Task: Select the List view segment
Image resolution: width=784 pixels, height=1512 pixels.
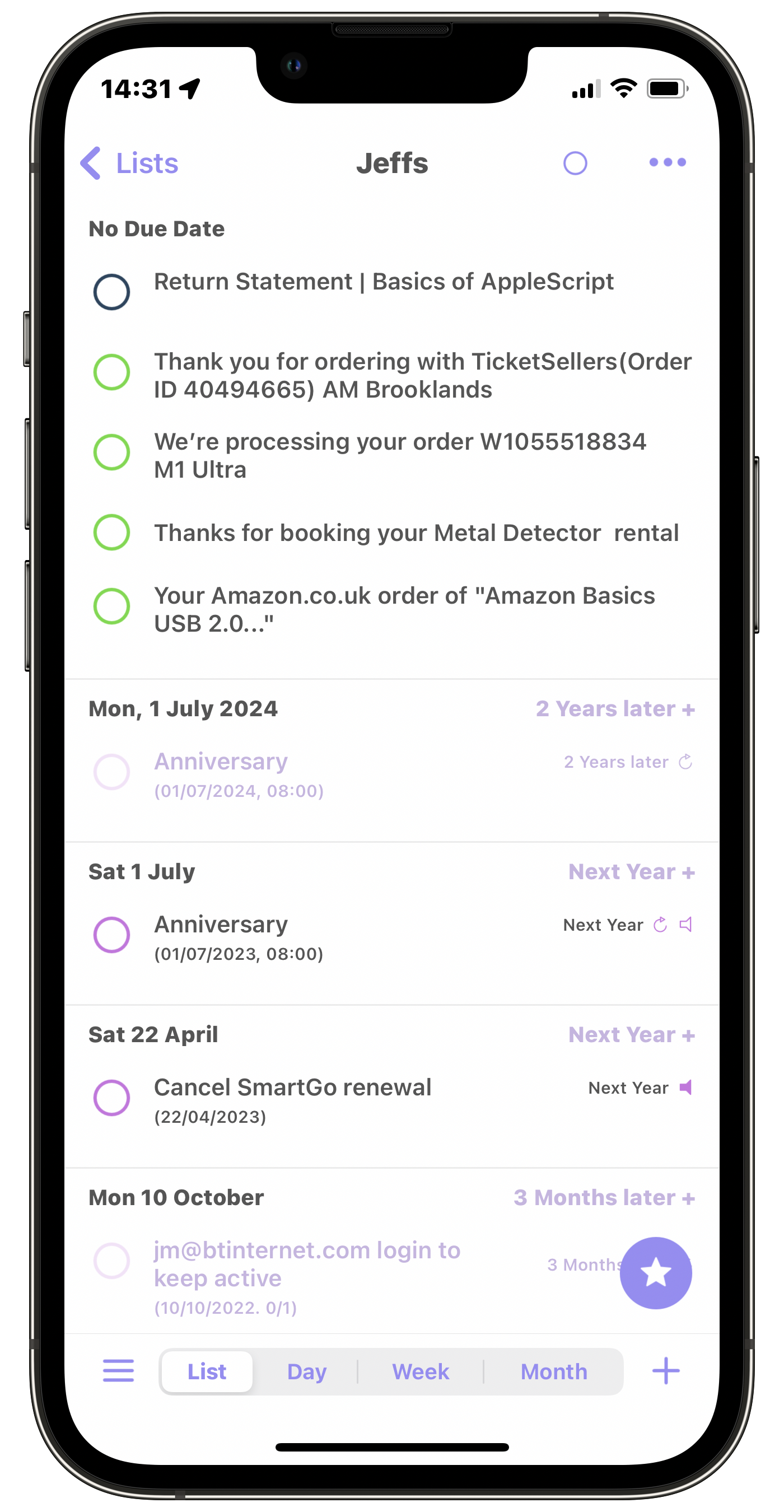Action: pos(207,1371)
